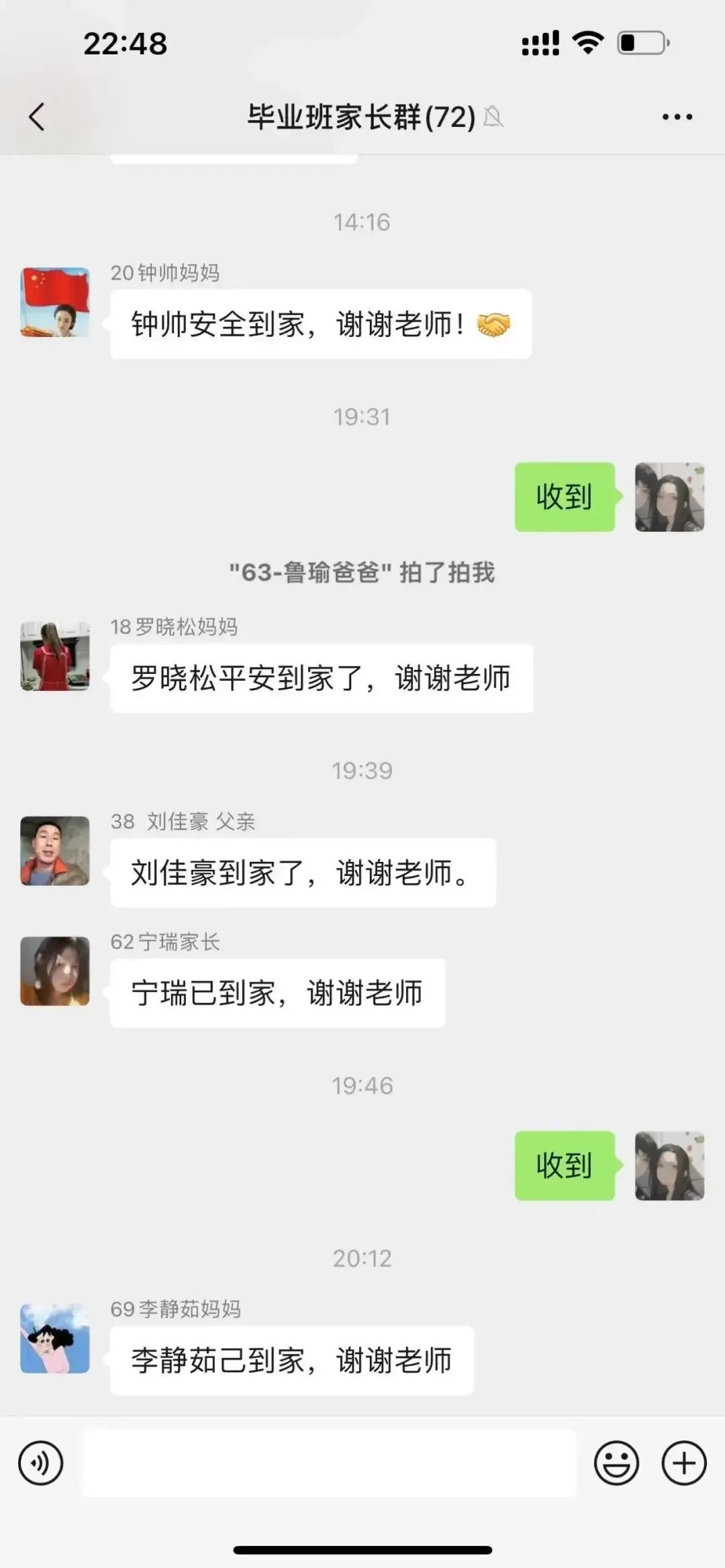Viewport: 725px width, 1568px height.
Task: Open 69李静茹妈妈's profile avatar
Action: [x=55, y=1338]
